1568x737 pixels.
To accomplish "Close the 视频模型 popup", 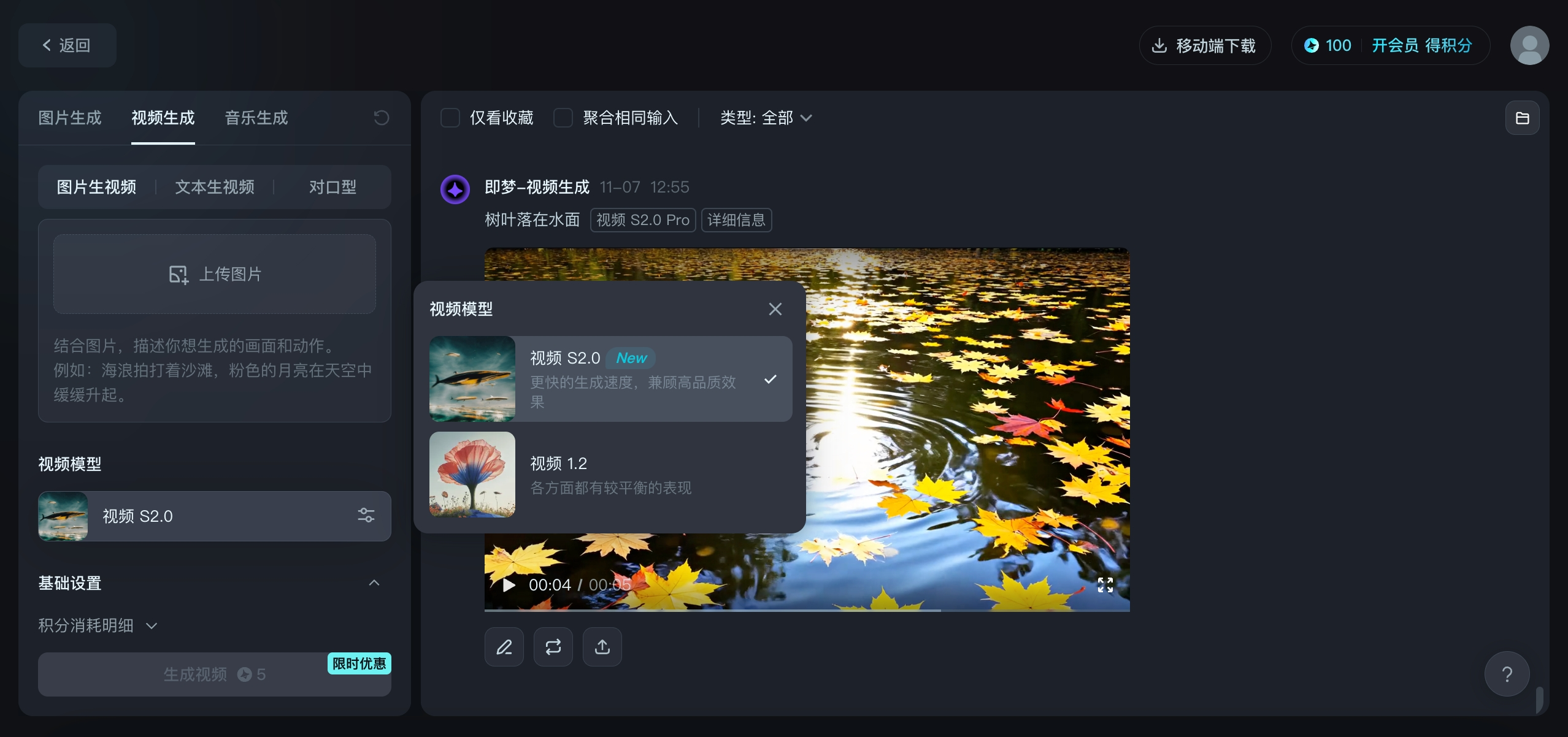I will point(775,309).
